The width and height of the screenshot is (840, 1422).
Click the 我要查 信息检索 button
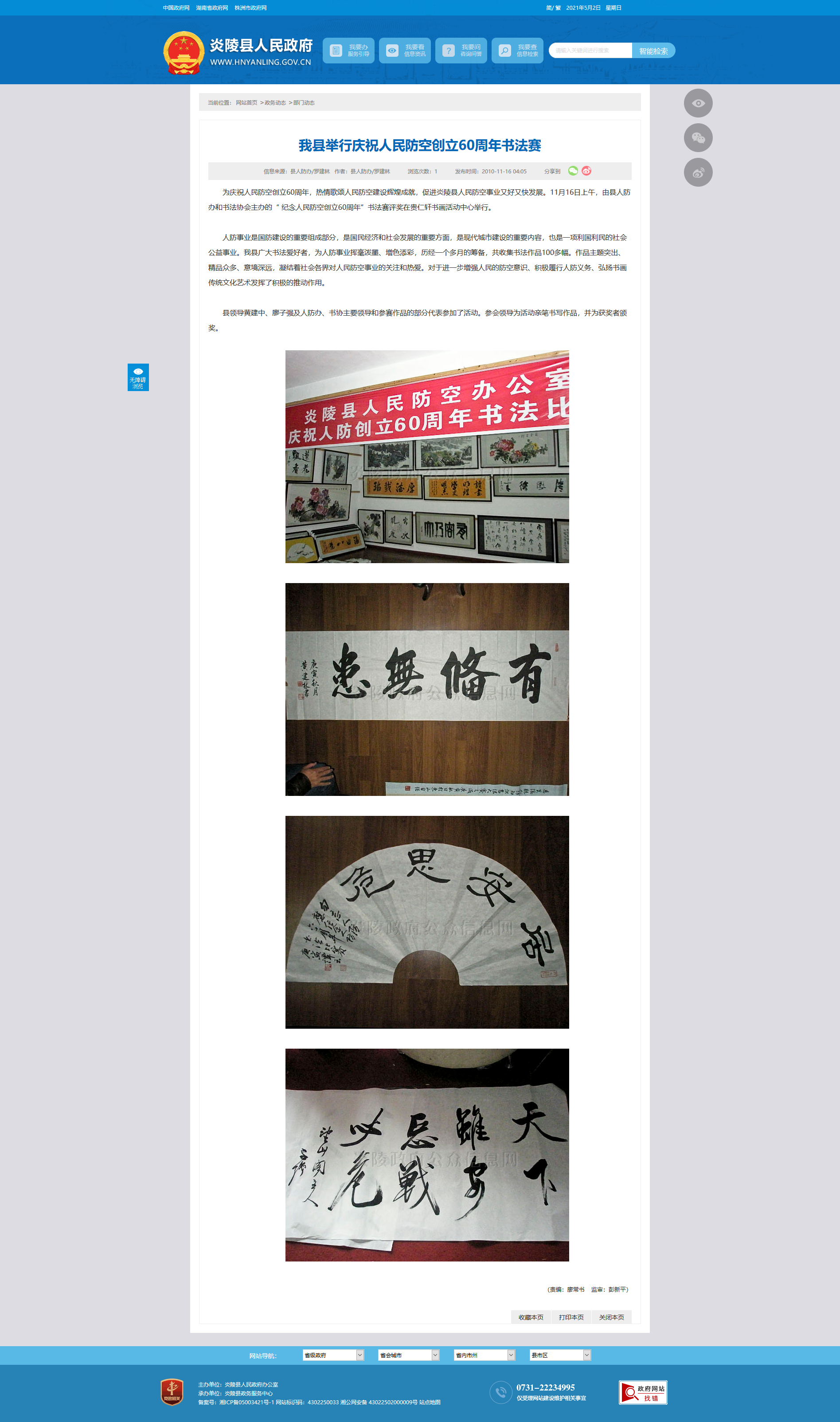[517, 51]
